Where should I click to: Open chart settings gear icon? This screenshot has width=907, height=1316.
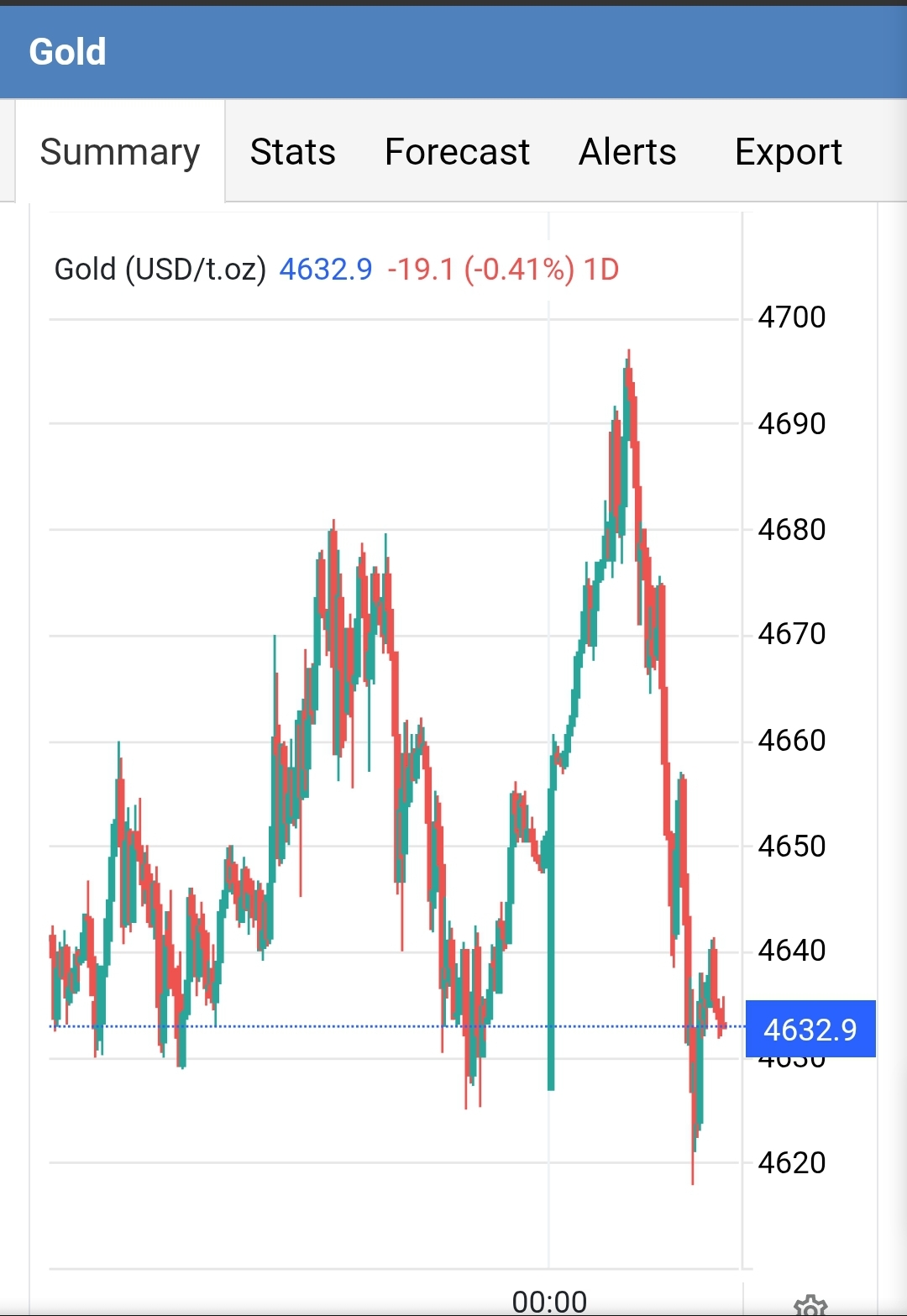point(810,1306)
